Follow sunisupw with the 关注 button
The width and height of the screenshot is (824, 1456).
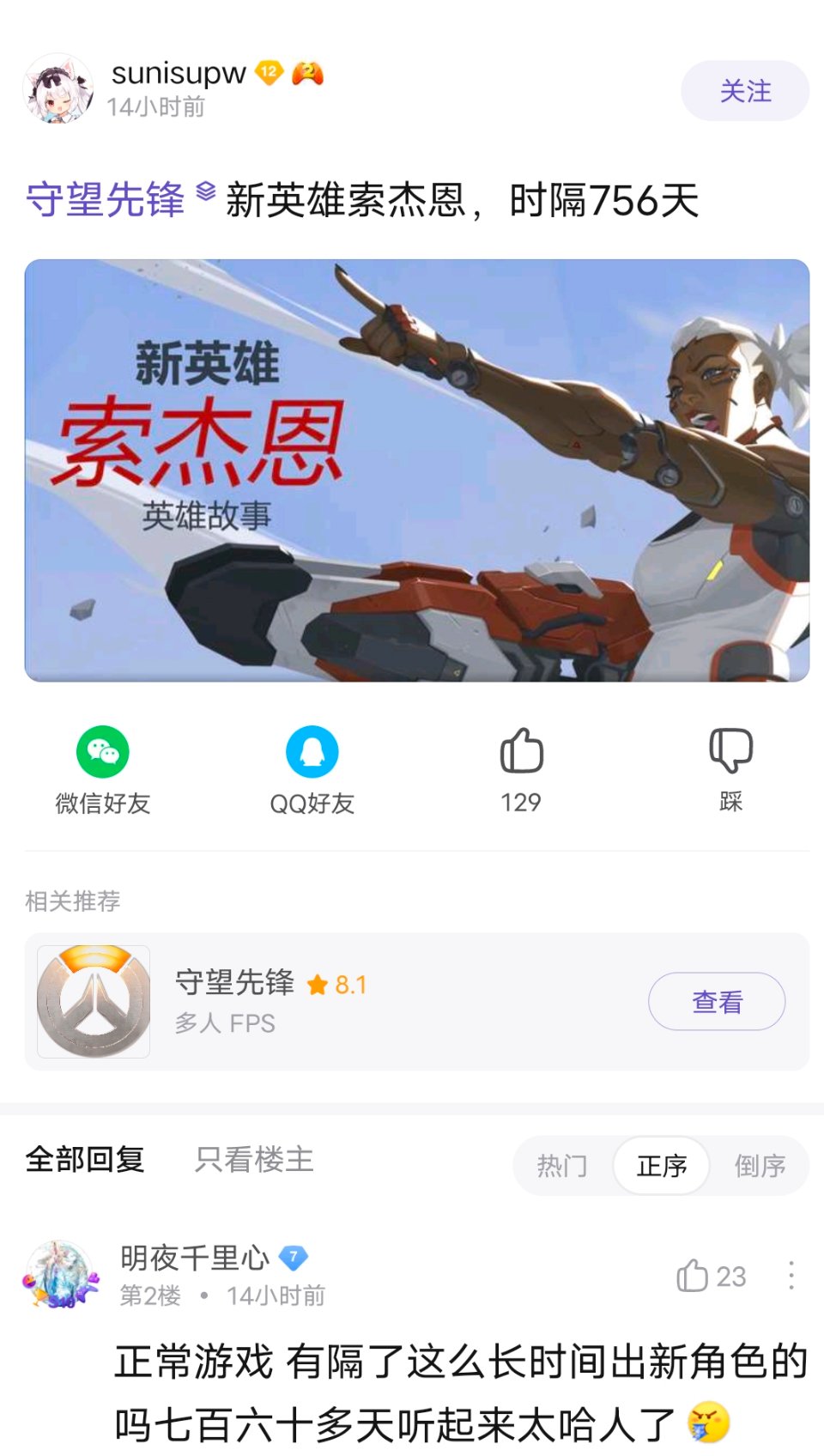coord(744,91)
